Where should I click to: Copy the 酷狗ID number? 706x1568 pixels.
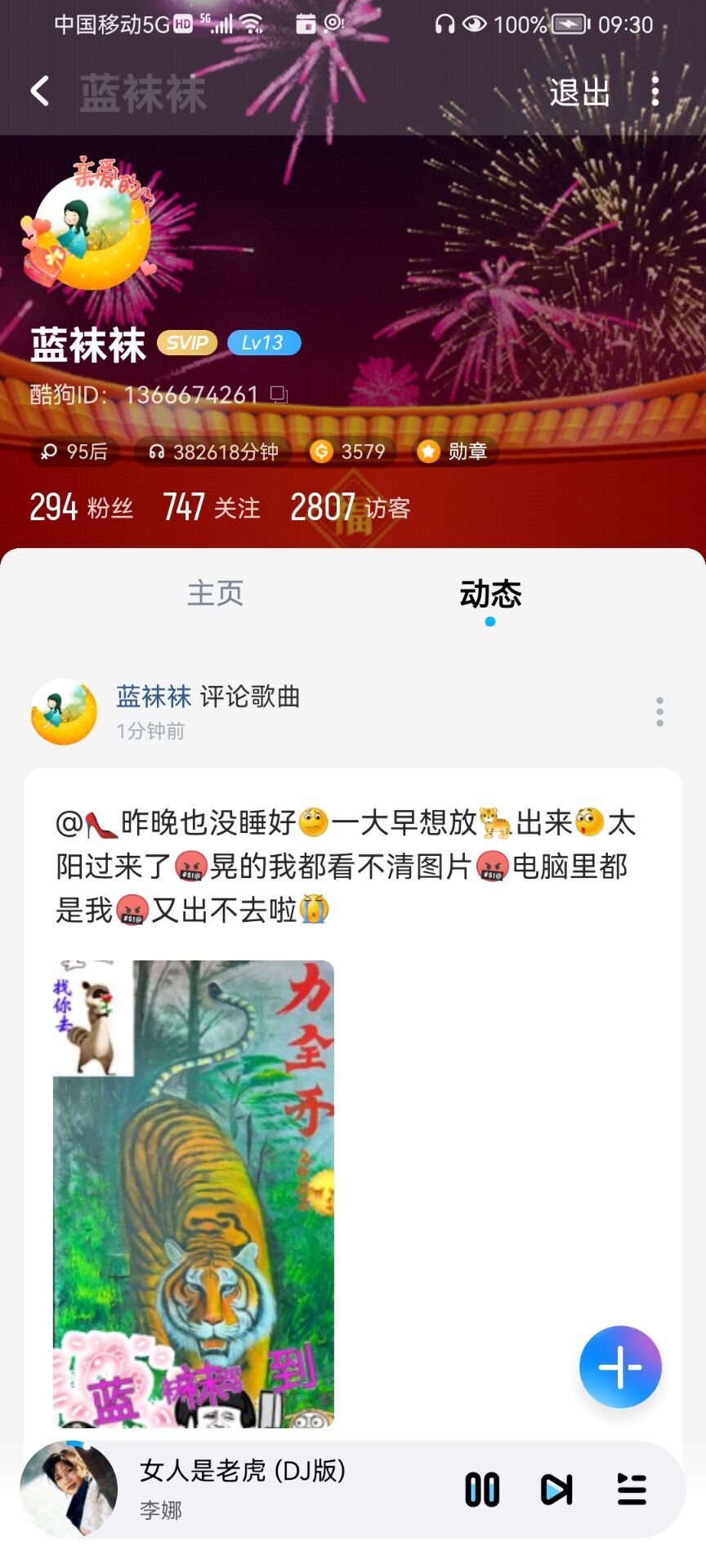[279, 395]
